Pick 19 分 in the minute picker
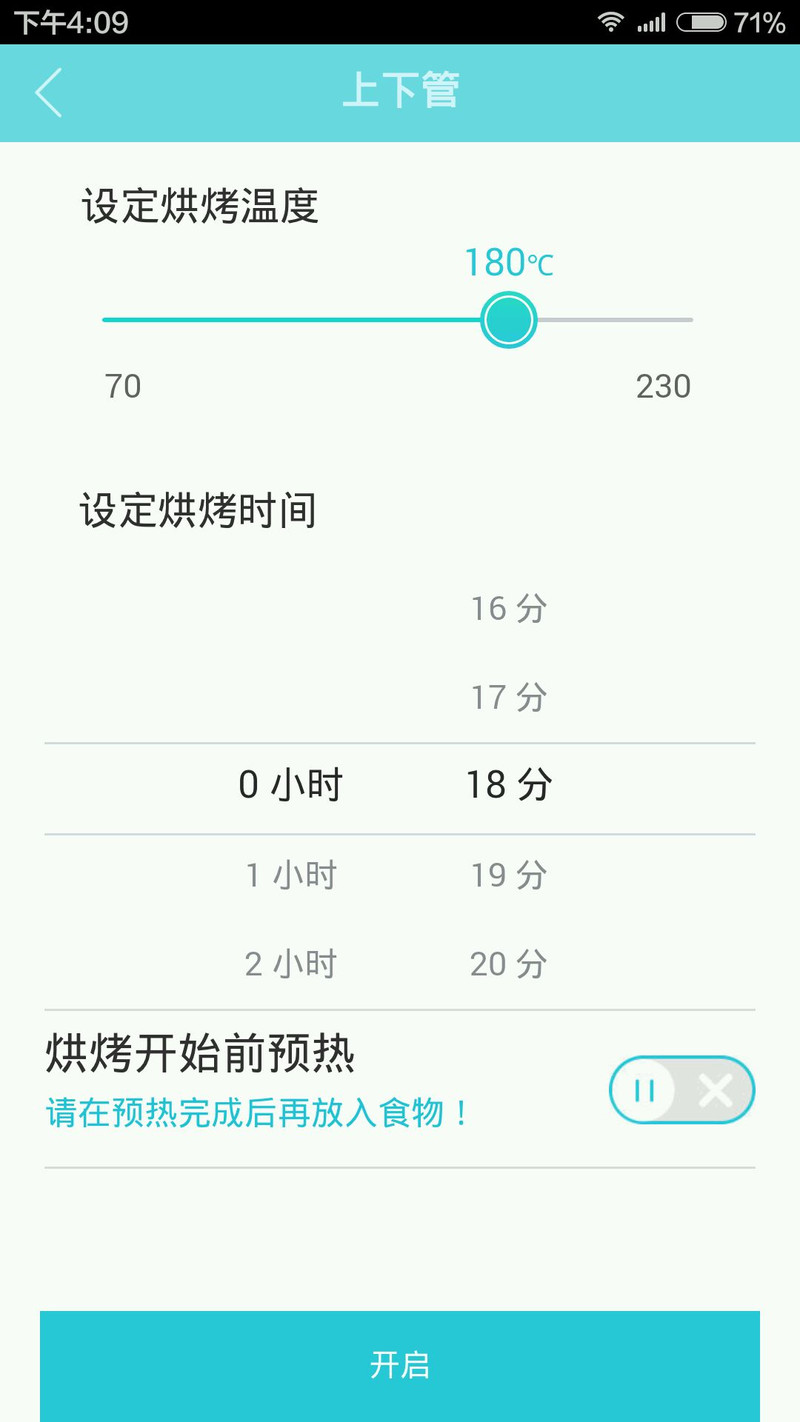This screenshot has height=1422, width=800. pyautogui.click(x=509, y=875)
